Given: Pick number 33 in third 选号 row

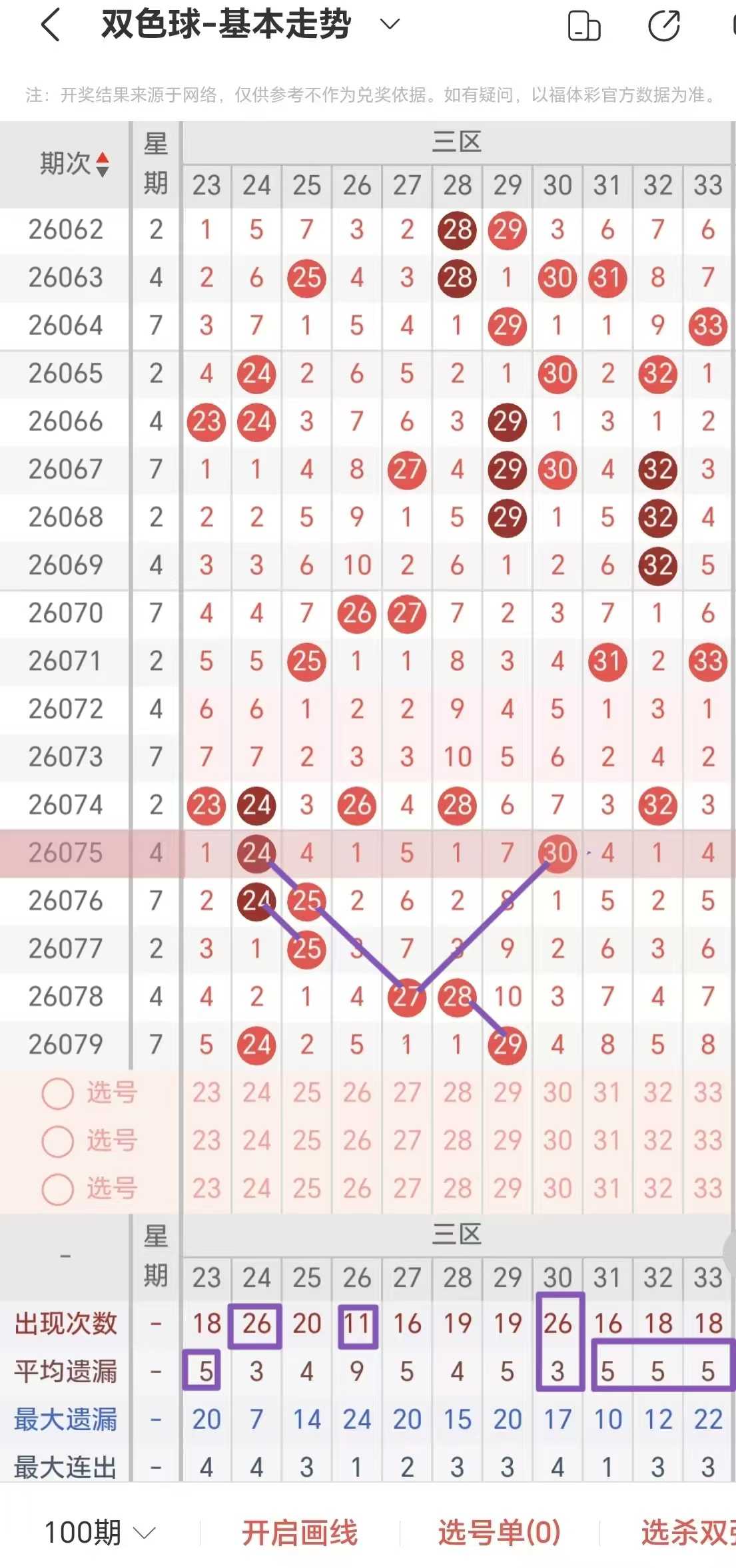Looking at the screenshot, I should [708, 1189].
